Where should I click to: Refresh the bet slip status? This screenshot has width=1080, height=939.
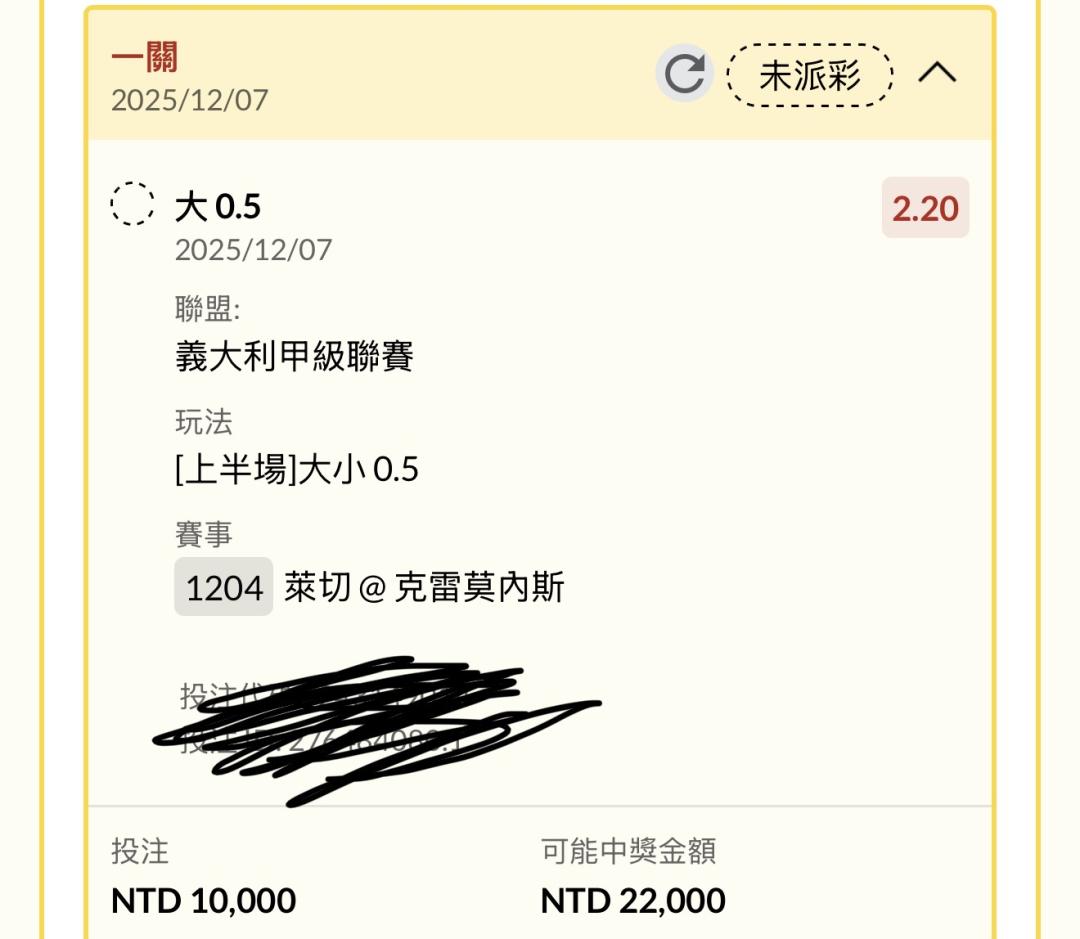[x=684, y=73]
